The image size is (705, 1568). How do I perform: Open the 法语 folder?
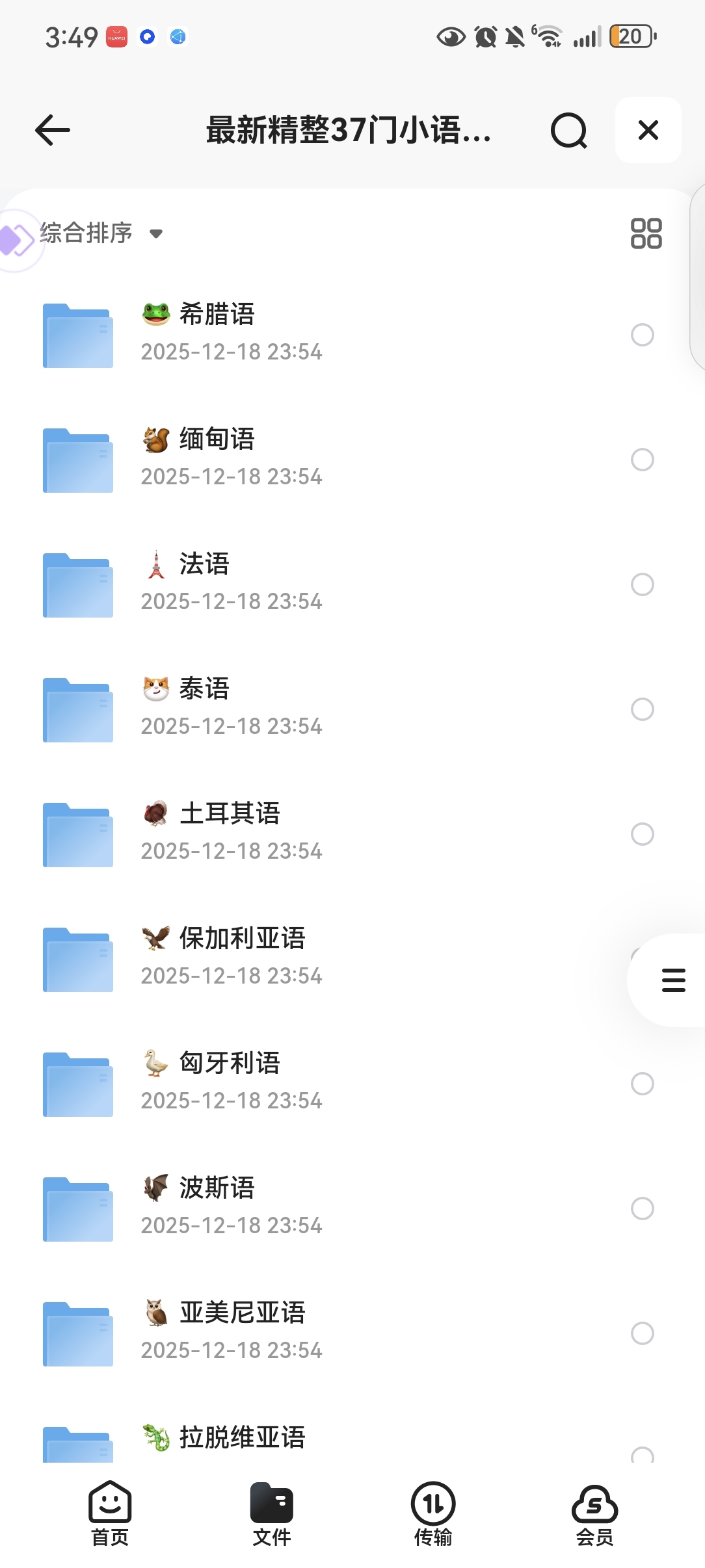click(204, 564)
